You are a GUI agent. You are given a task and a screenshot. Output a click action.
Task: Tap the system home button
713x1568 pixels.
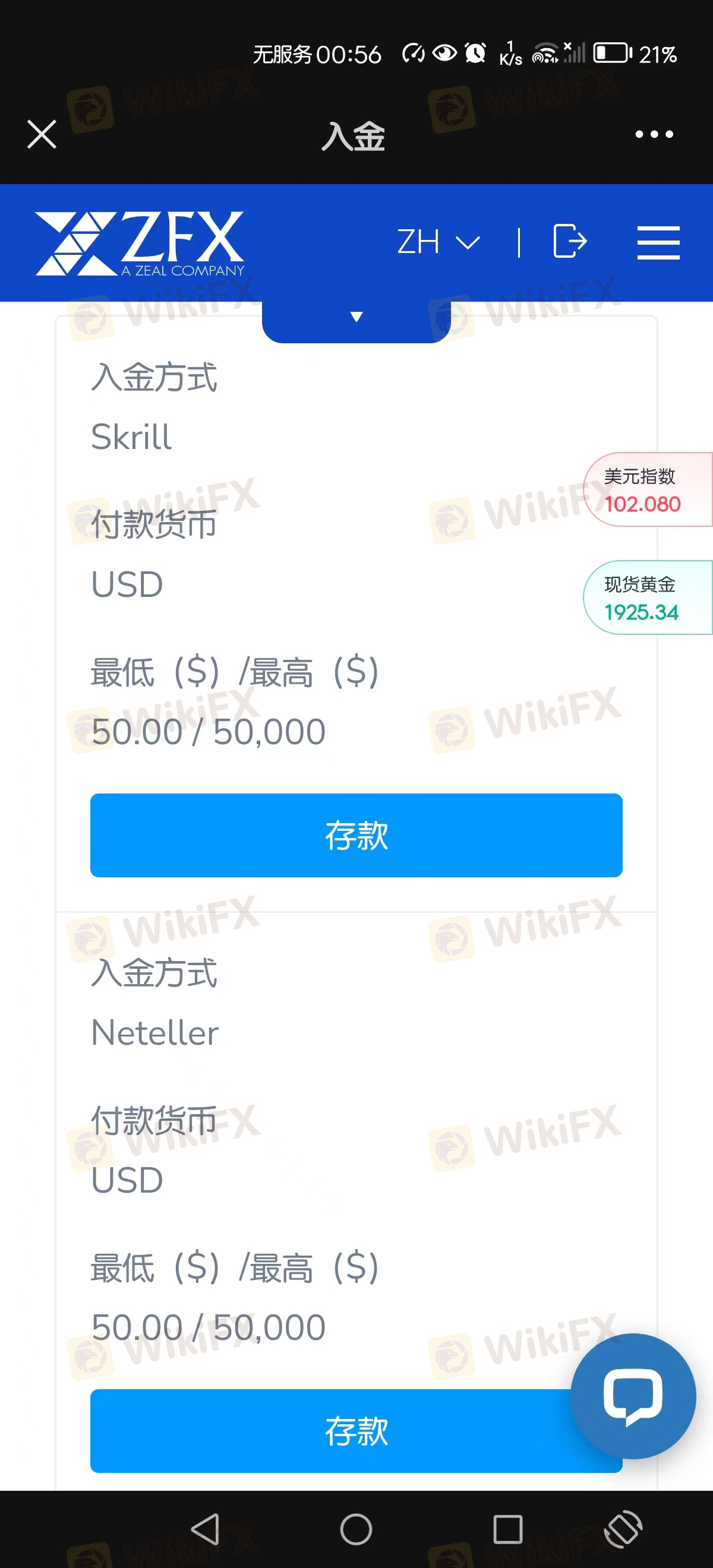(x=356, y=1529)
